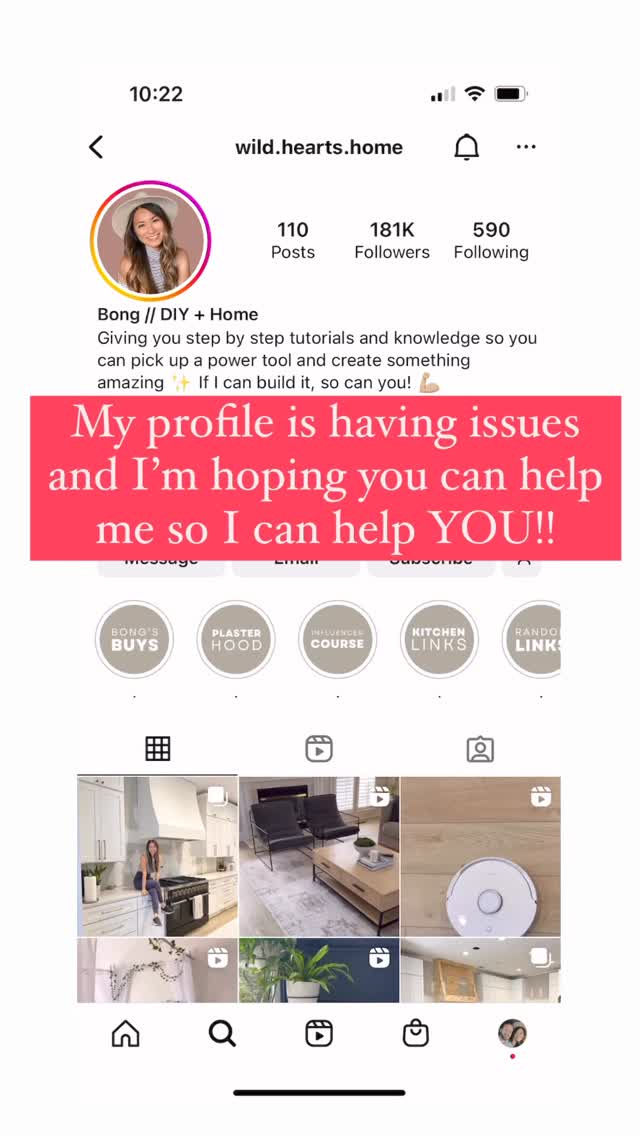Go to the Home feed tab

coord(125,1034)
